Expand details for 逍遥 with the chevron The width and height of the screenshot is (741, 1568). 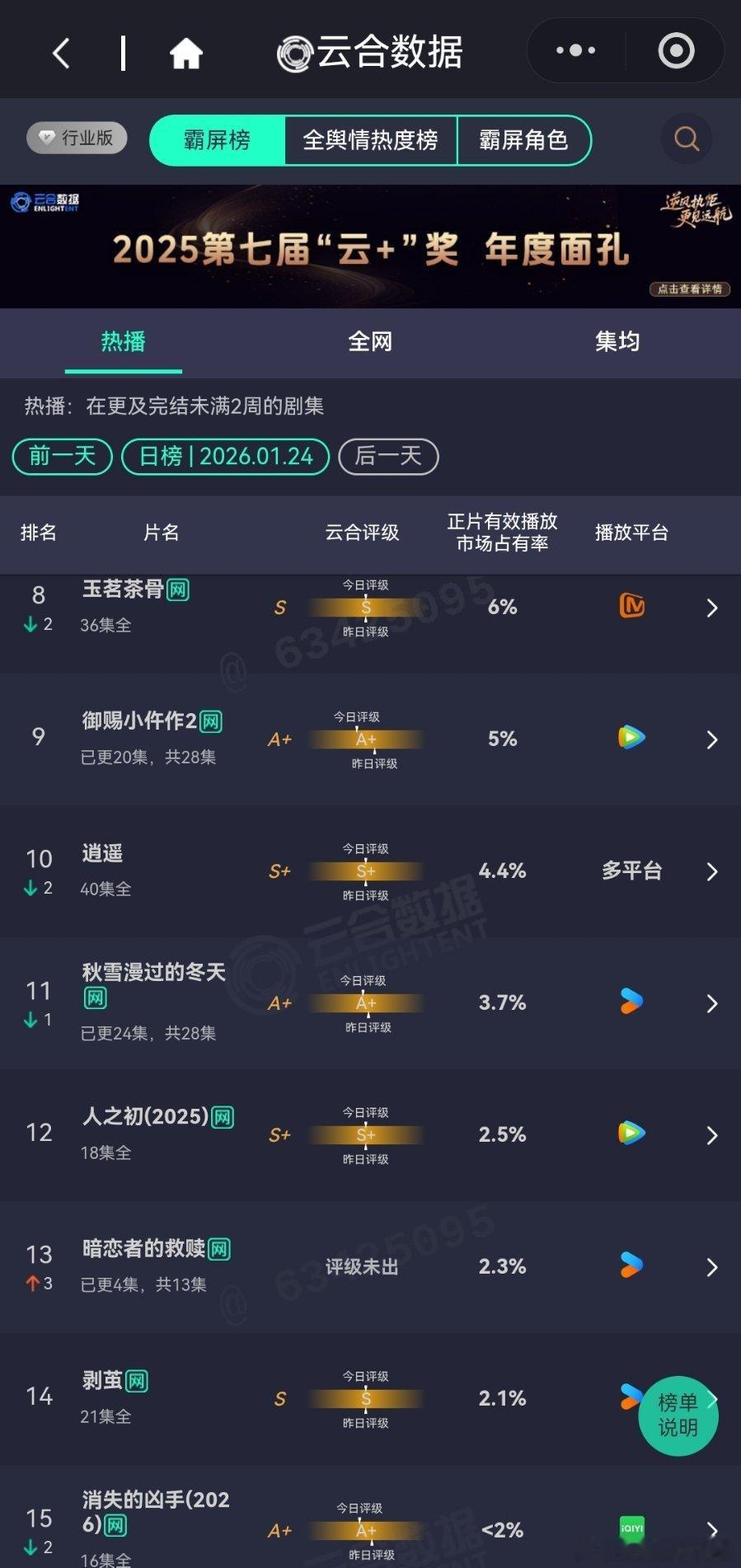712,871
